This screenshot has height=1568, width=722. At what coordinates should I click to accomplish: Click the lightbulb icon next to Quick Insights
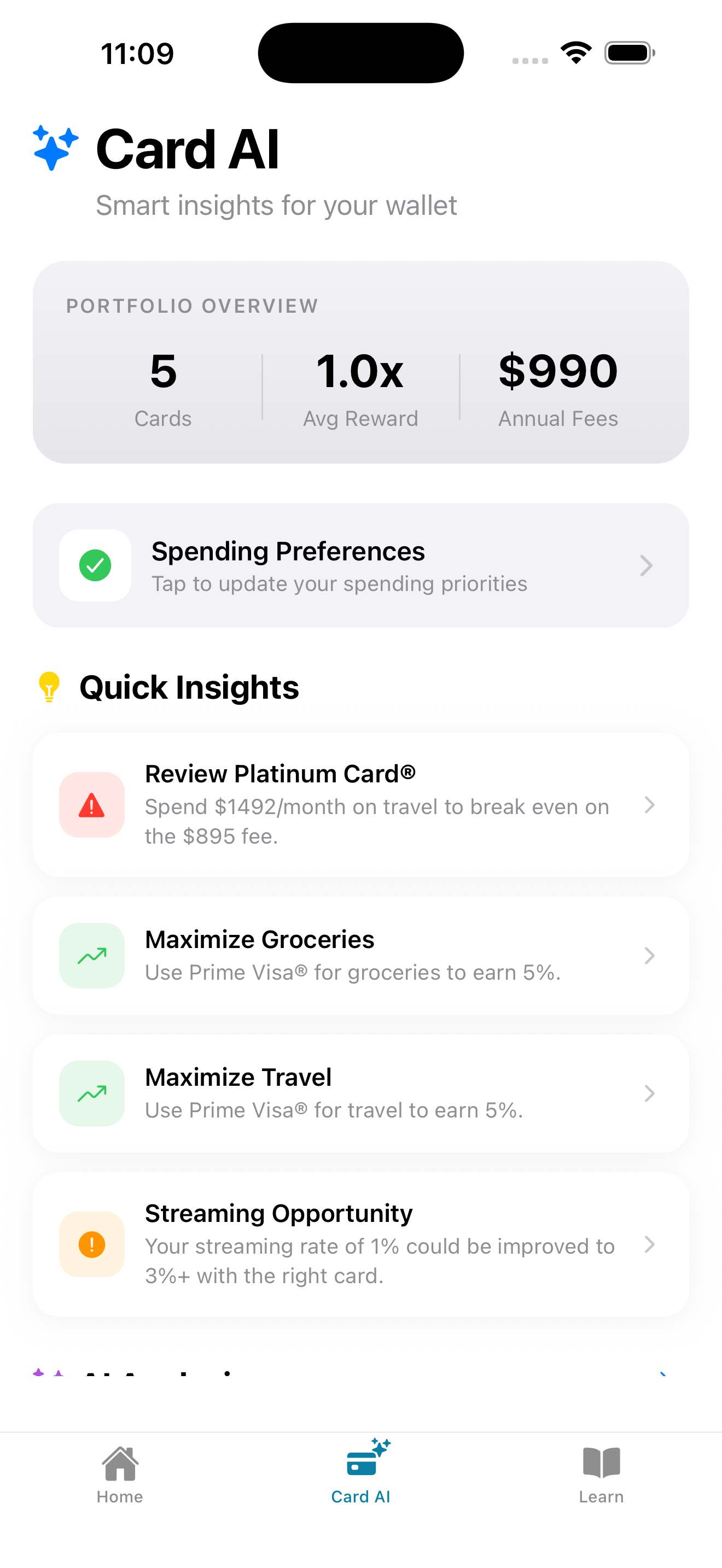click(49, 687)
